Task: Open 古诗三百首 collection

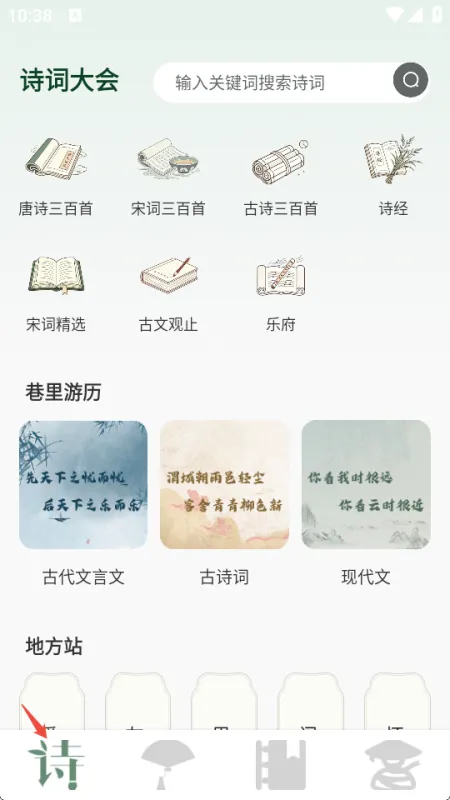Action: point(281,176)
